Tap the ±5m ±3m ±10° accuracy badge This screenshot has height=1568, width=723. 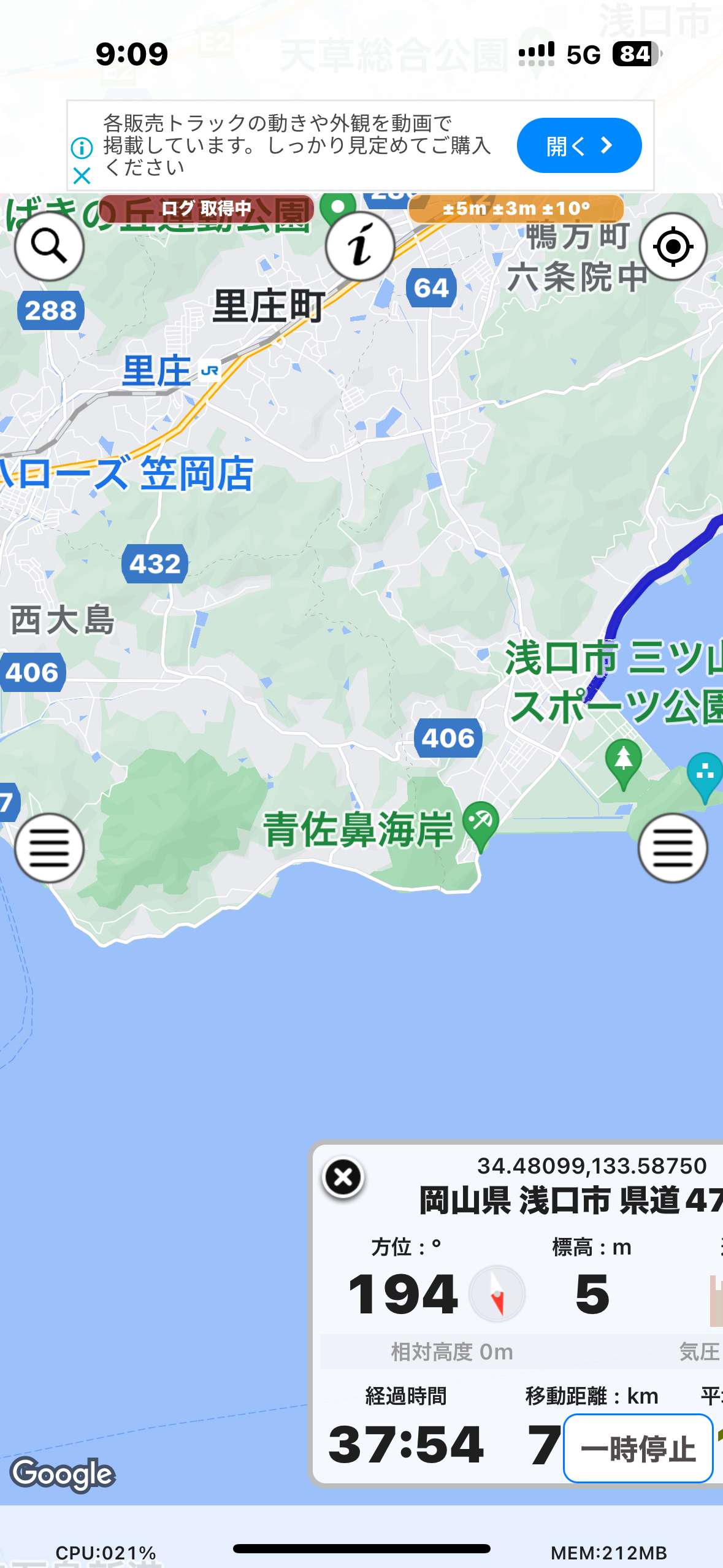pos(516,209)
